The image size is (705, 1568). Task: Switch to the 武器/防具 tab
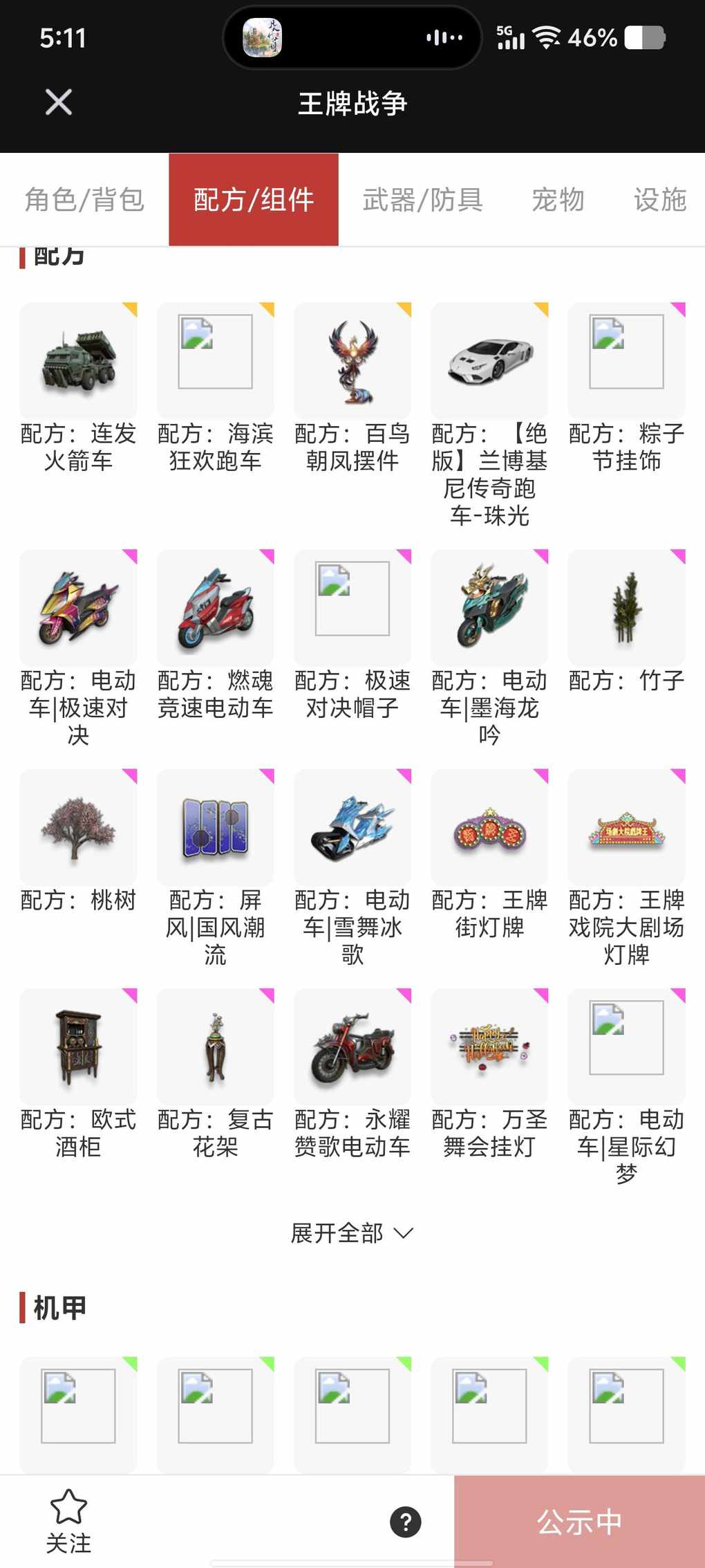click(x=422, y=200)
